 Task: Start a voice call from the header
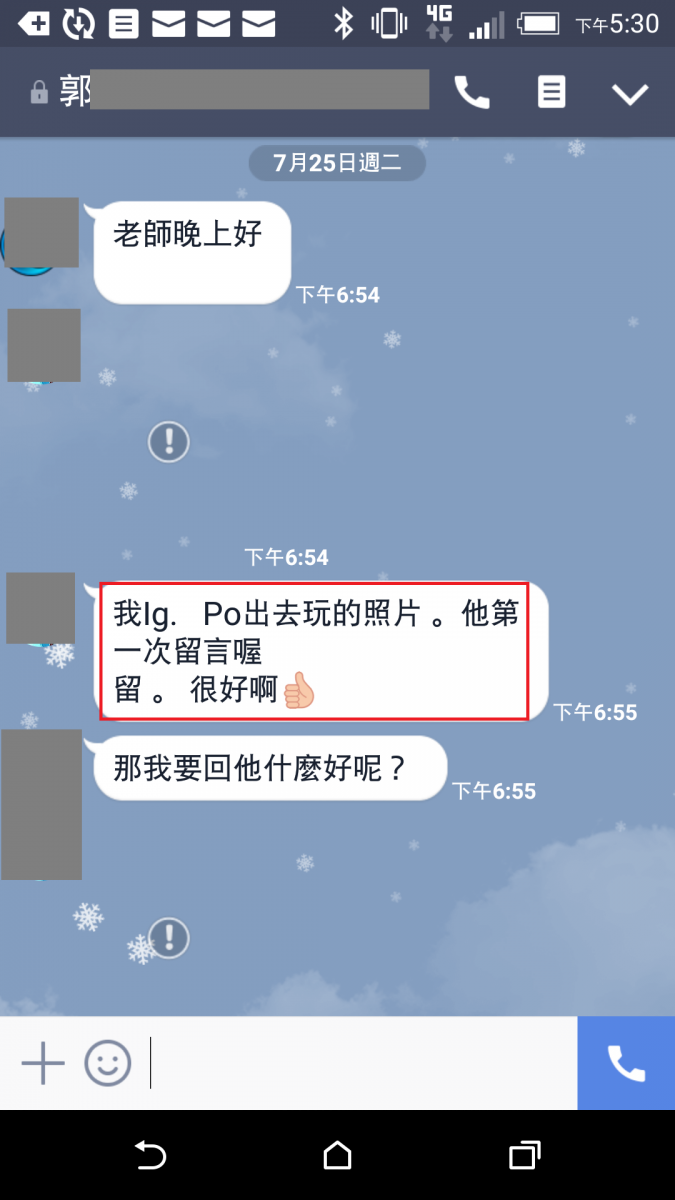pos(472,93)
